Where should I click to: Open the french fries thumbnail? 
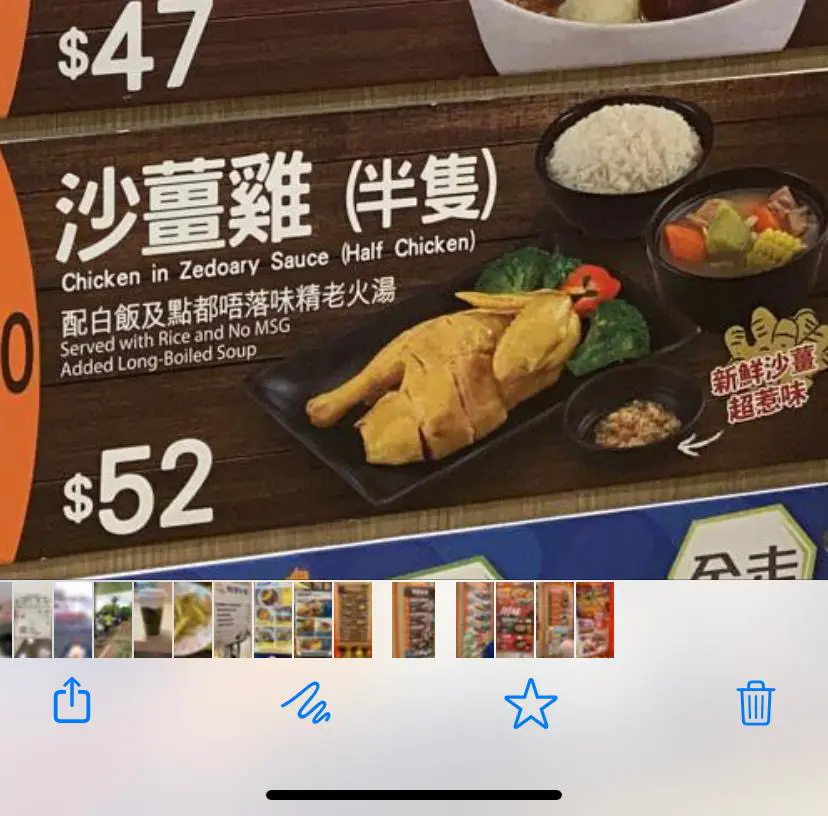[x=193, y=620]
